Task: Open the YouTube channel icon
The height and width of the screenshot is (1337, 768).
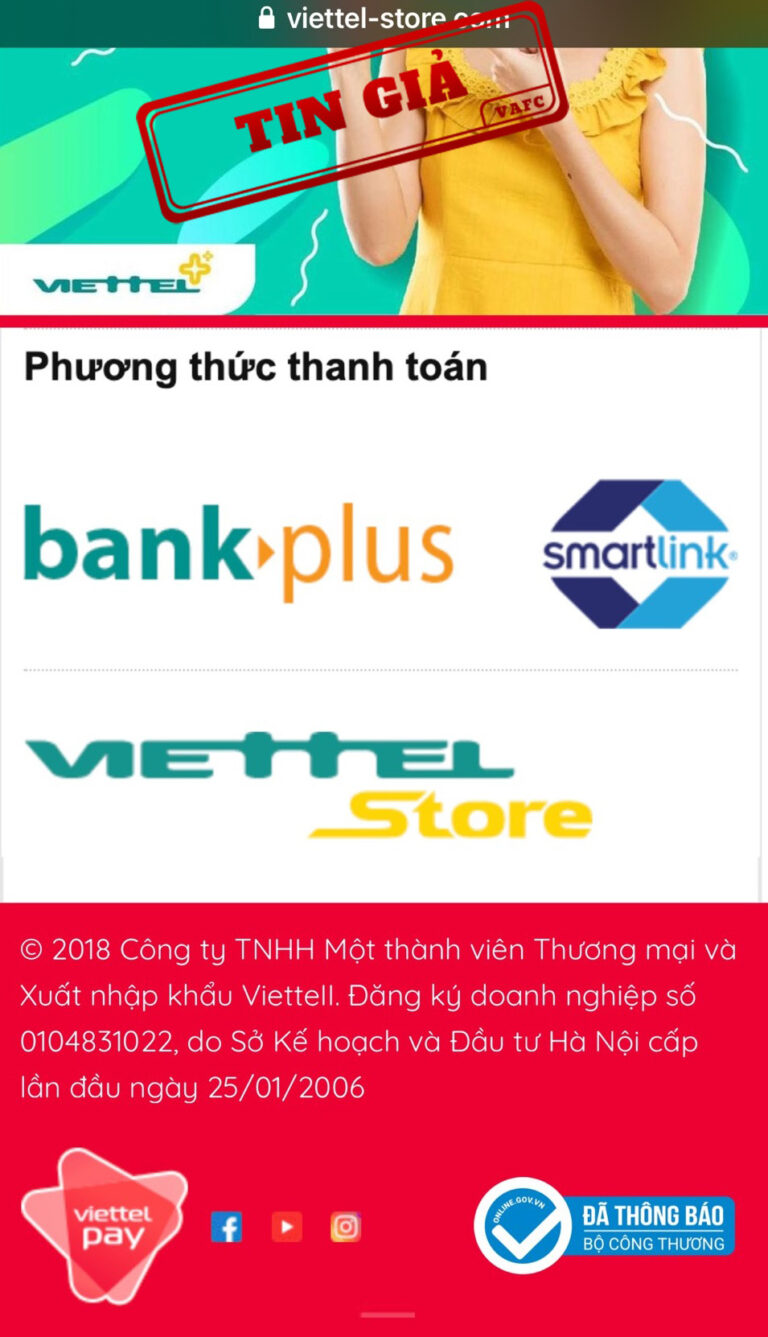Action: coord(286,1226)
